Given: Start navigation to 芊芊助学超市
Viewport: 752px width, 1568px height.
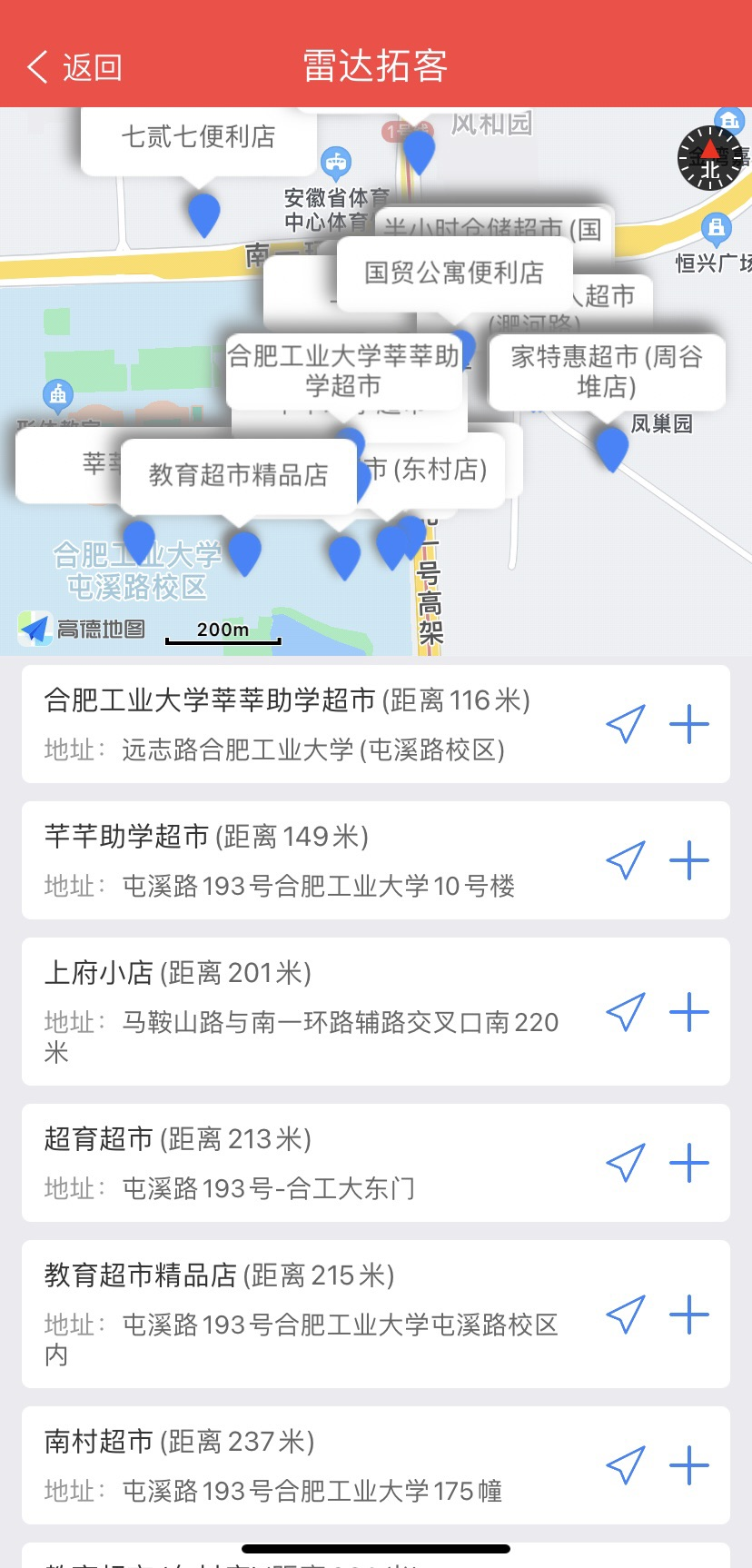Looking at the screenshot, I should [626, 860].
